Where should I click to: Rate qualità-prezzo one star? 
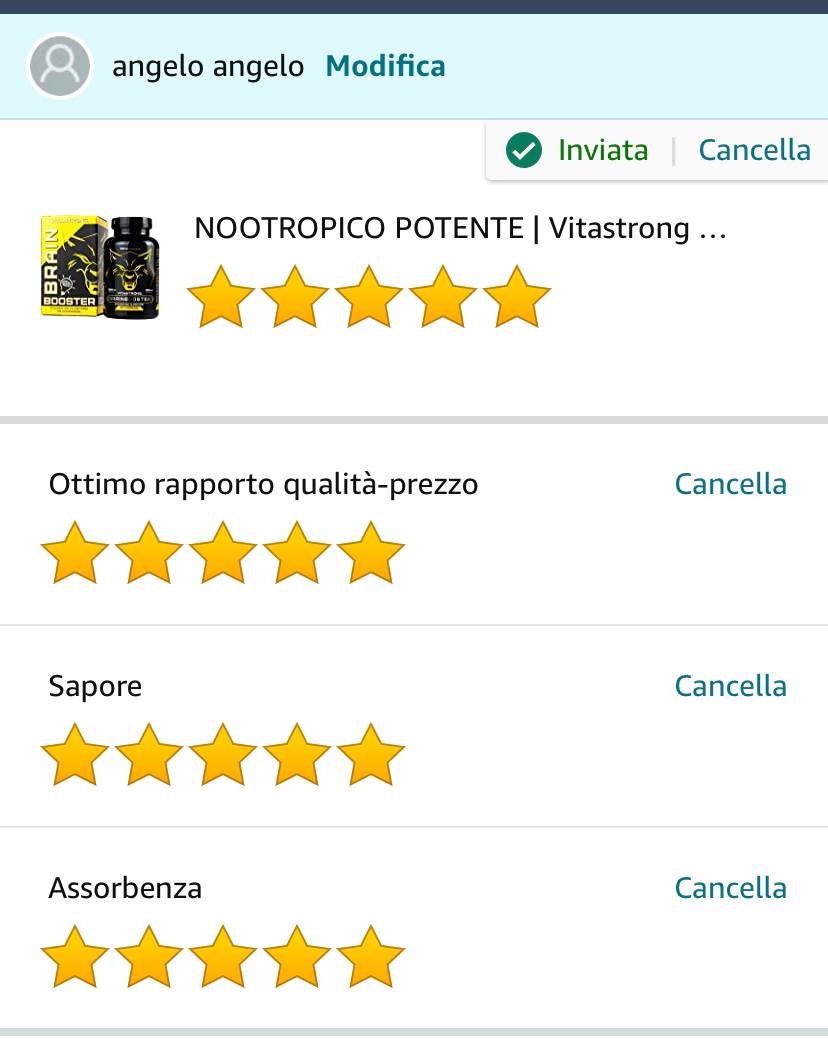(75, 552)
